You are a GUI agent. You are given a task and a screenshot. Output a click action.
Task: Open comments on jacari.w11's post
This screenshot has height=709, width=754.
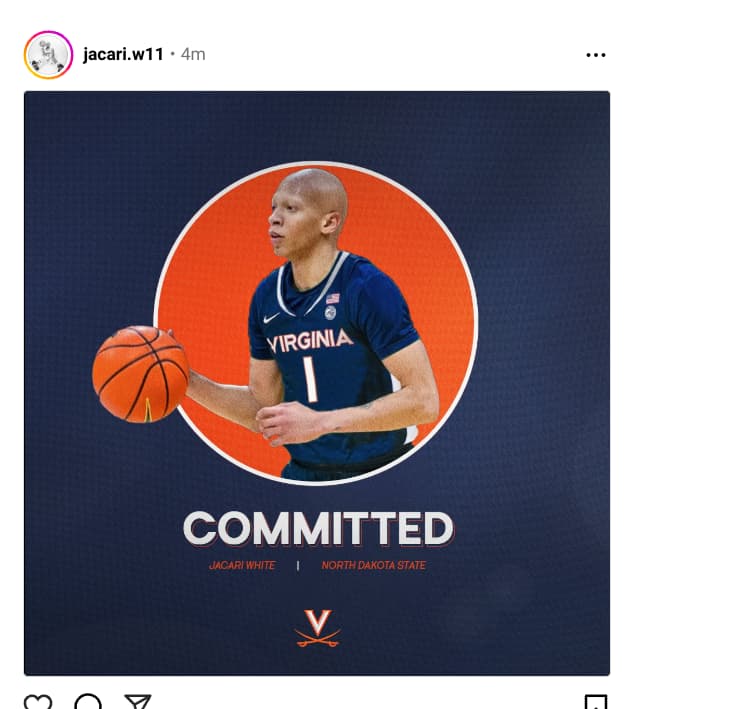click(x=88, y=702)
